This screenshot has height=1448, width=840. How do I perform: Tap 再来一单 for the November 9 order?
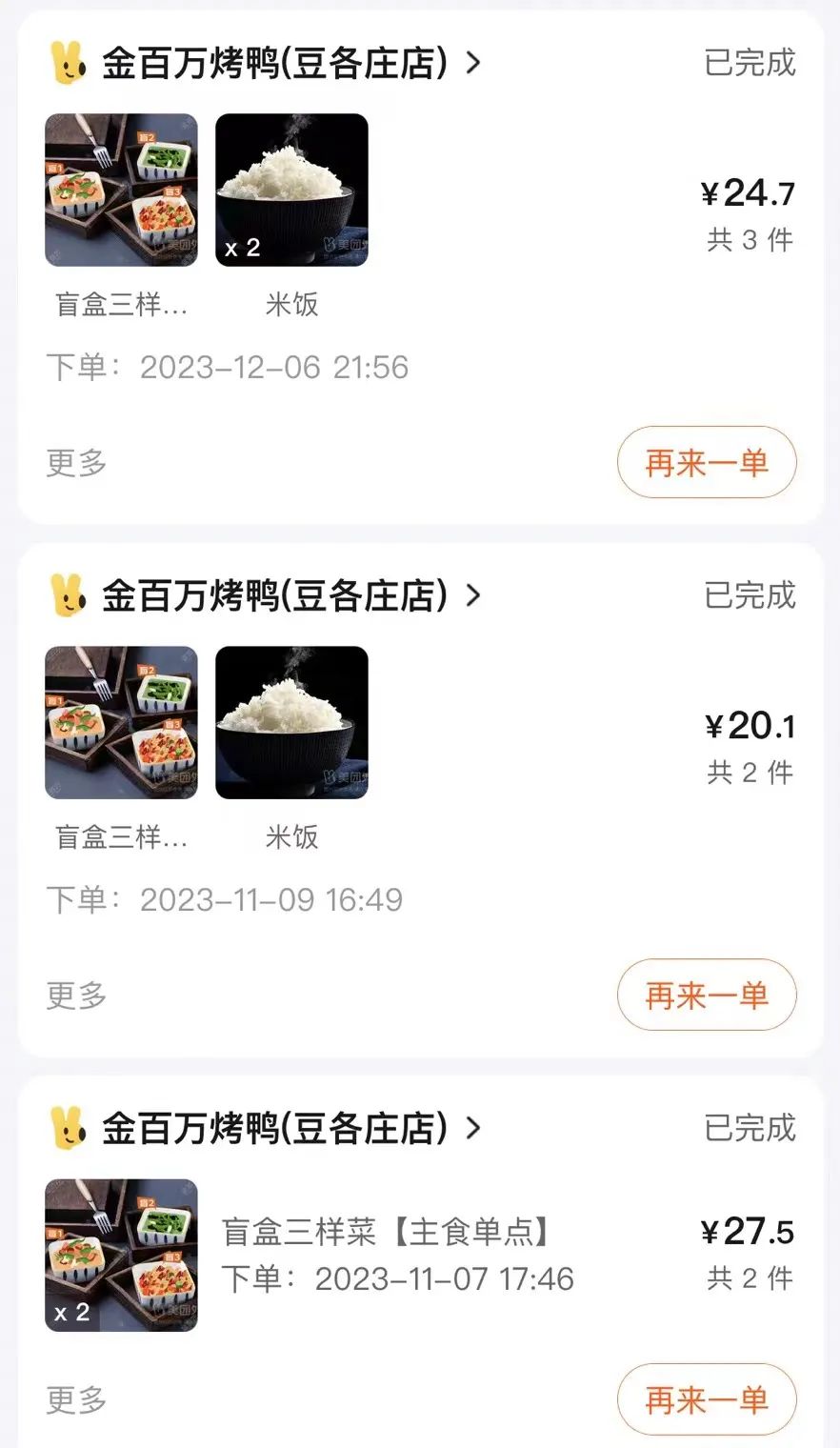click(706, 995)
